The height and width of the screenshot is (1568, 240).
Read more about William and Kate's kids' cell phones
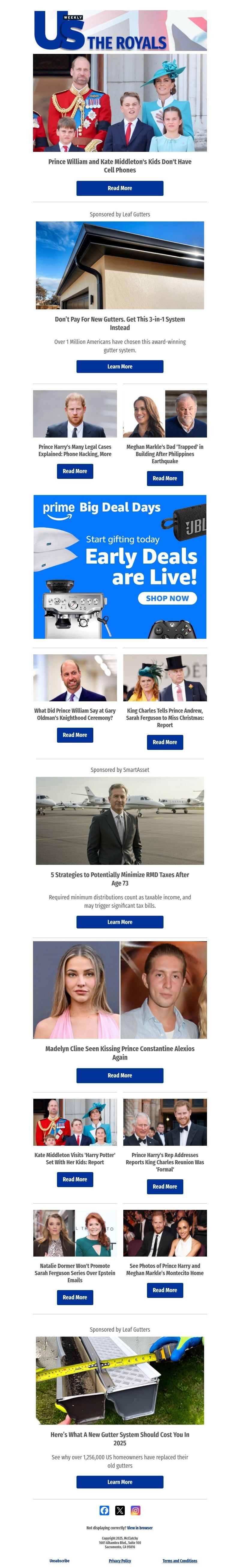119,188
